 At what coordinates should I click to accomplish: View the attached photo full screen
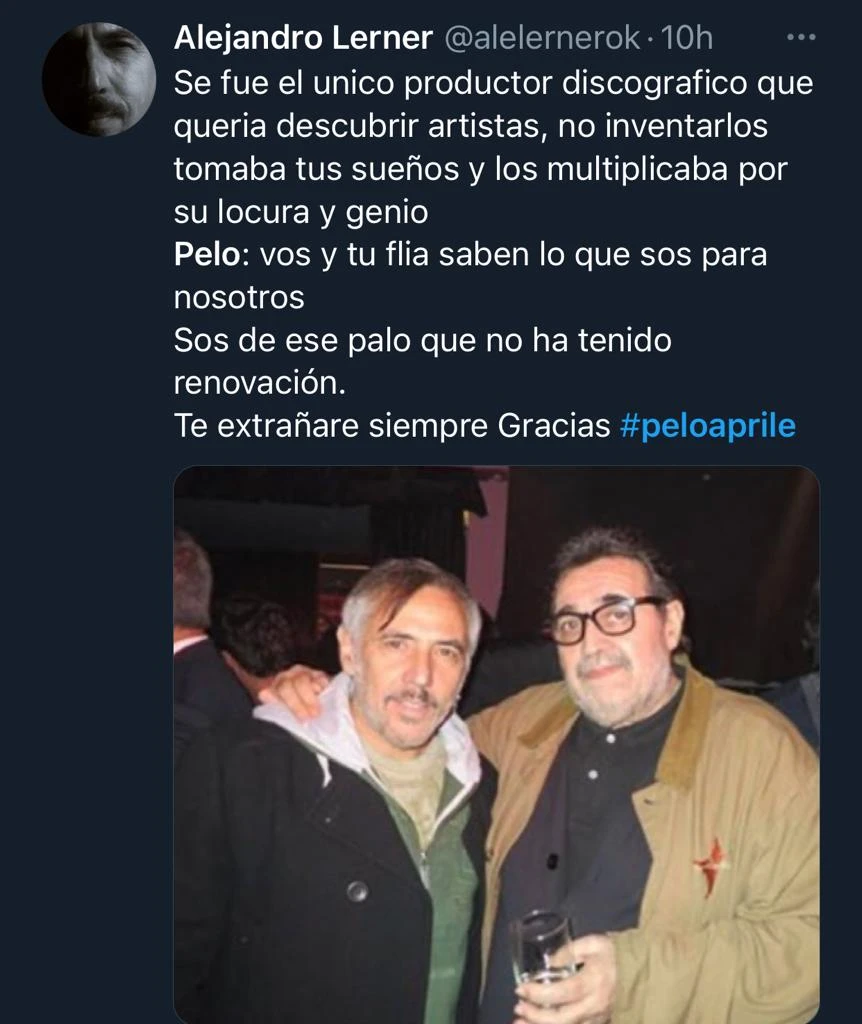pos(496,744)
